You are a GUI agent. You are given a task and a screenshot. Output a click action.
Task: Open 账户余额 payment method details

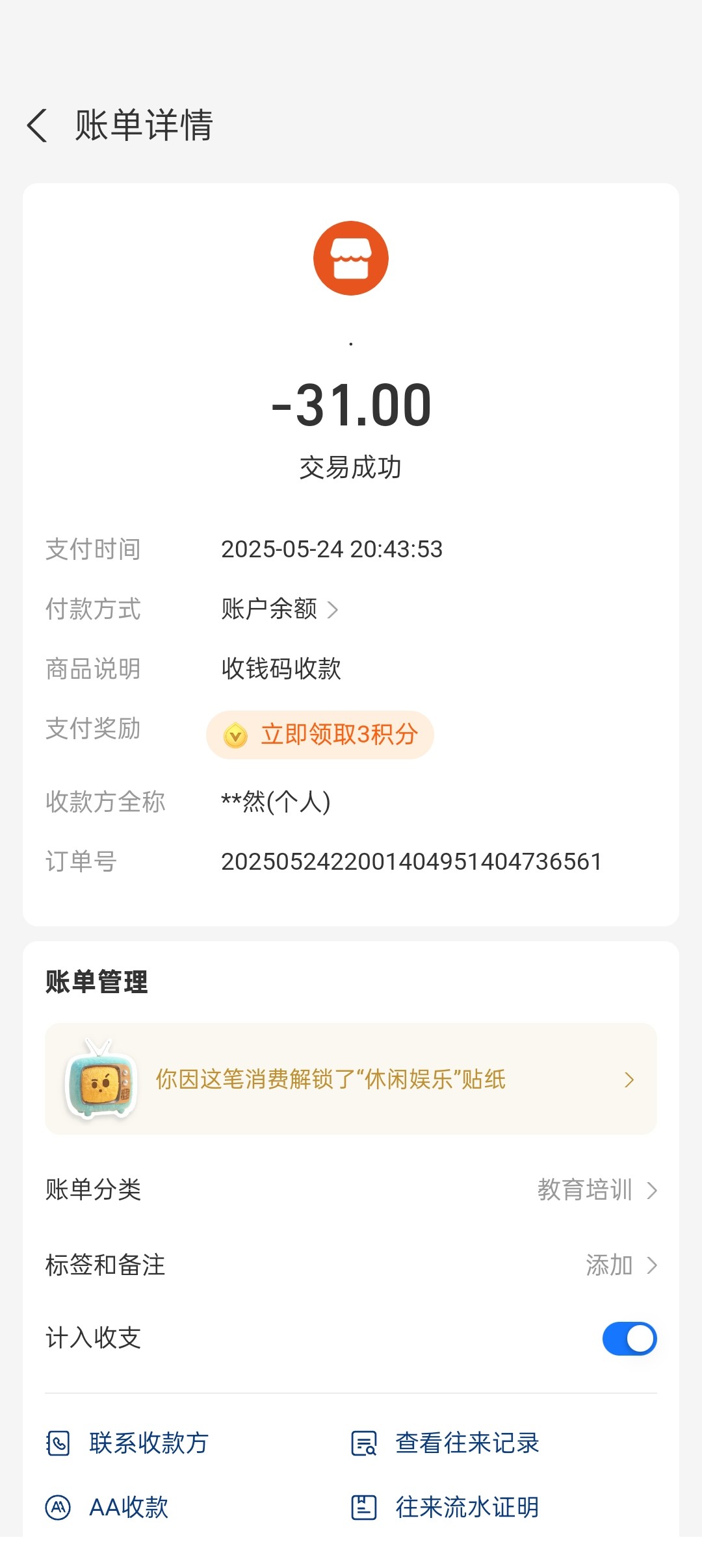tap(279, 609)
